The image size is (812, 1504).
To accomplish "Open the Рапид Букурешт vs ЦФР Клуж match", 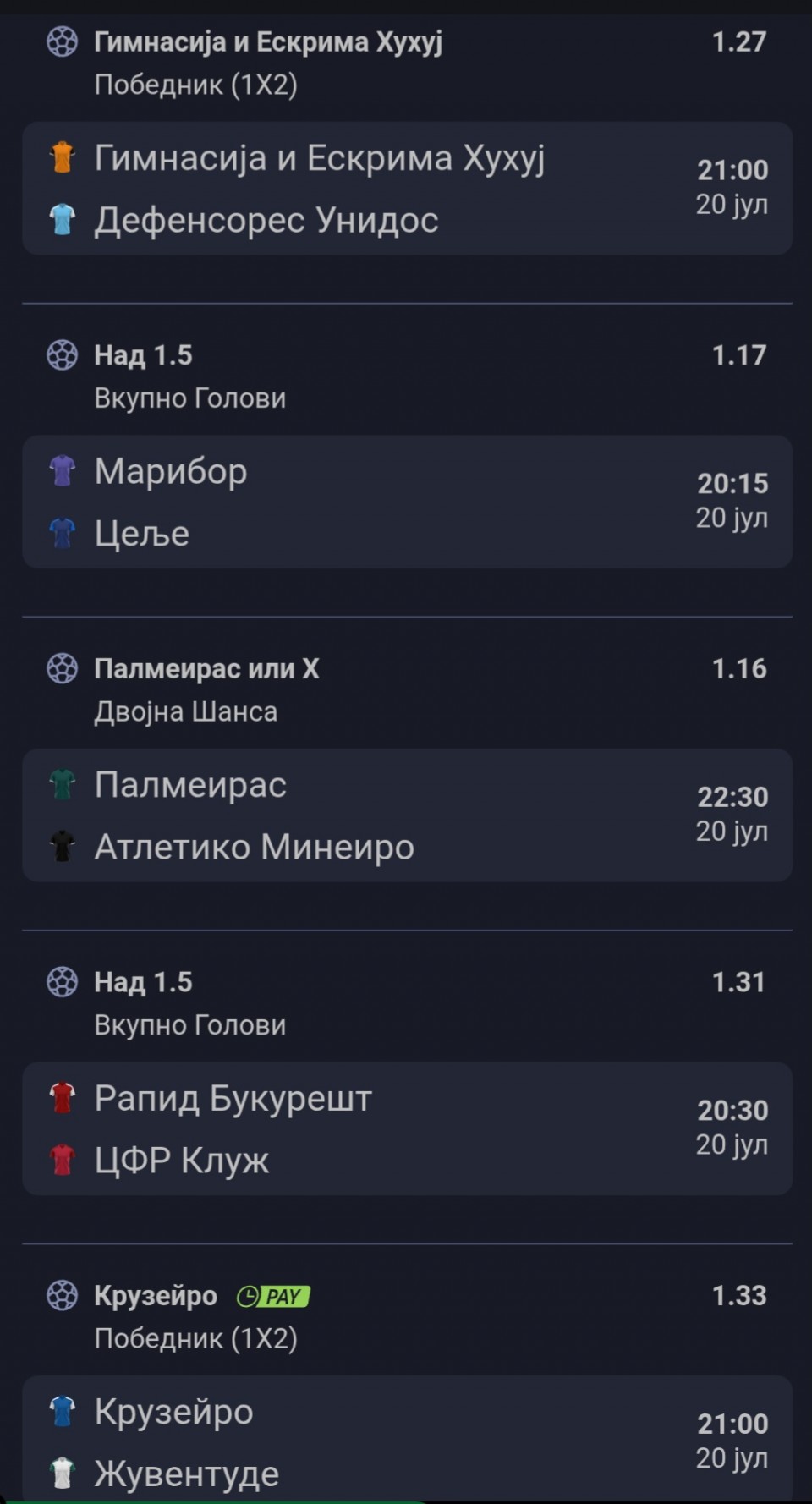I will (x=407, y=1128).
